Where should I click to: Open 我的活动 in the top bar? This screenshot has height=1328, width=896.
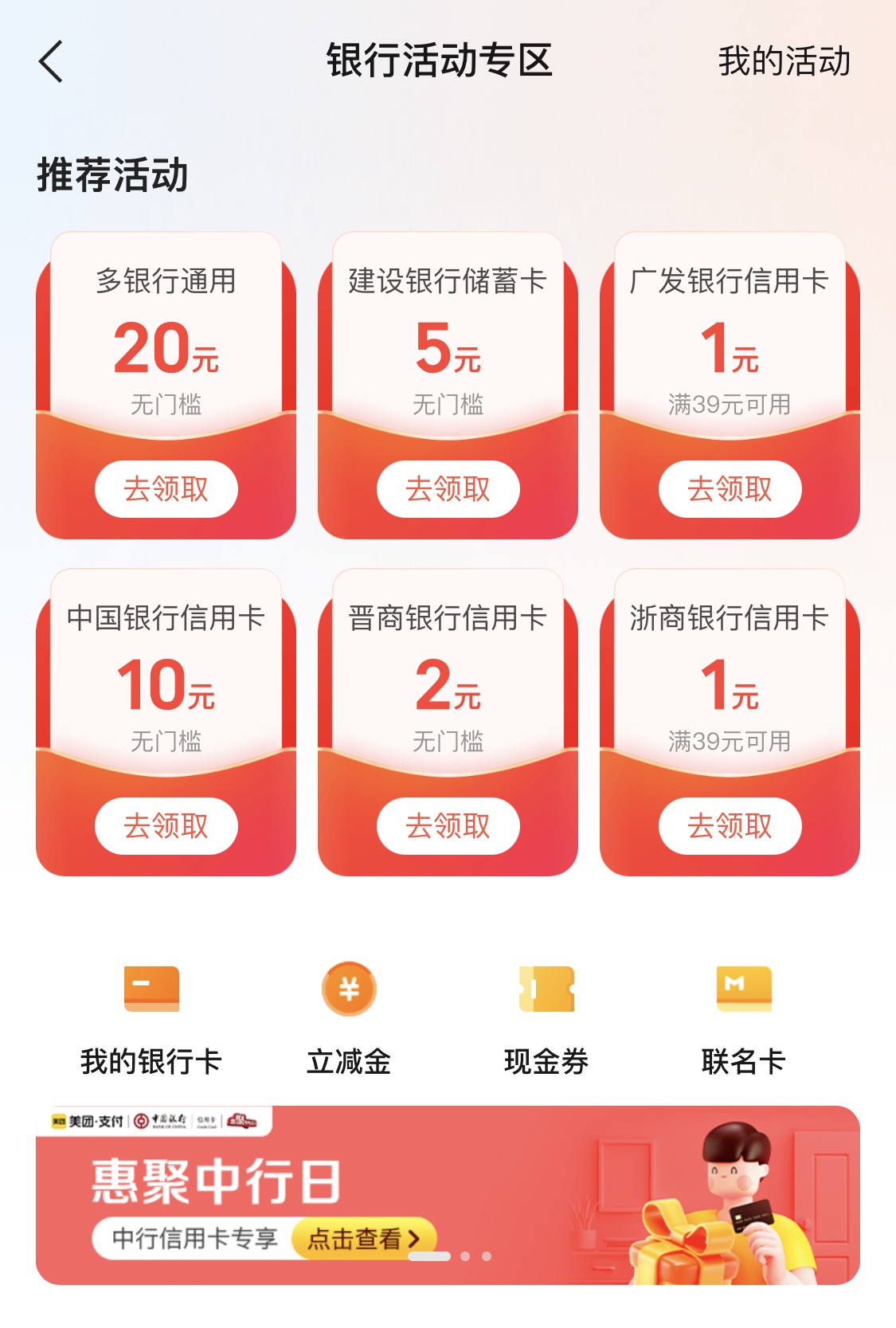[x=784, y=61]
